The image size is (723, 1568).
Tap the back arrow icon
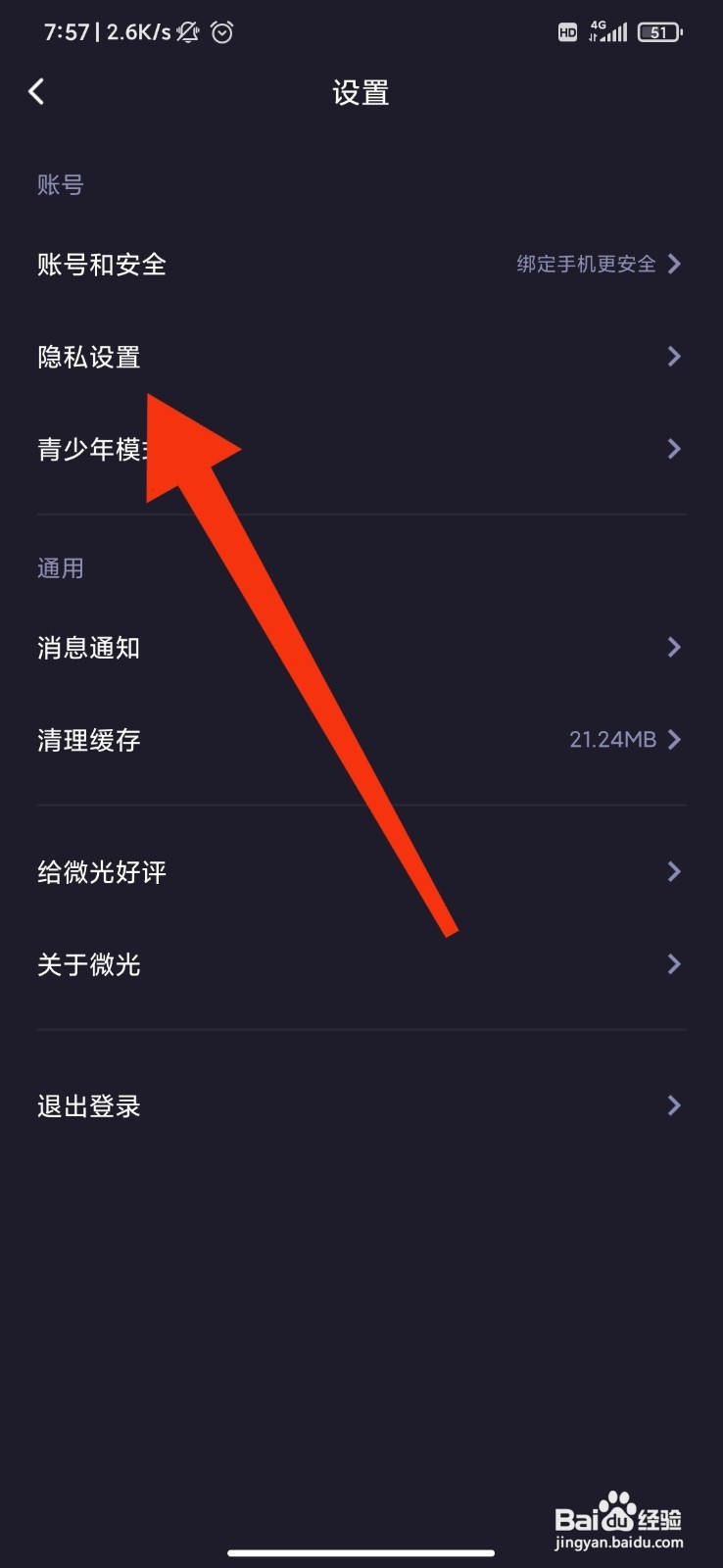[x=36, y=90]
